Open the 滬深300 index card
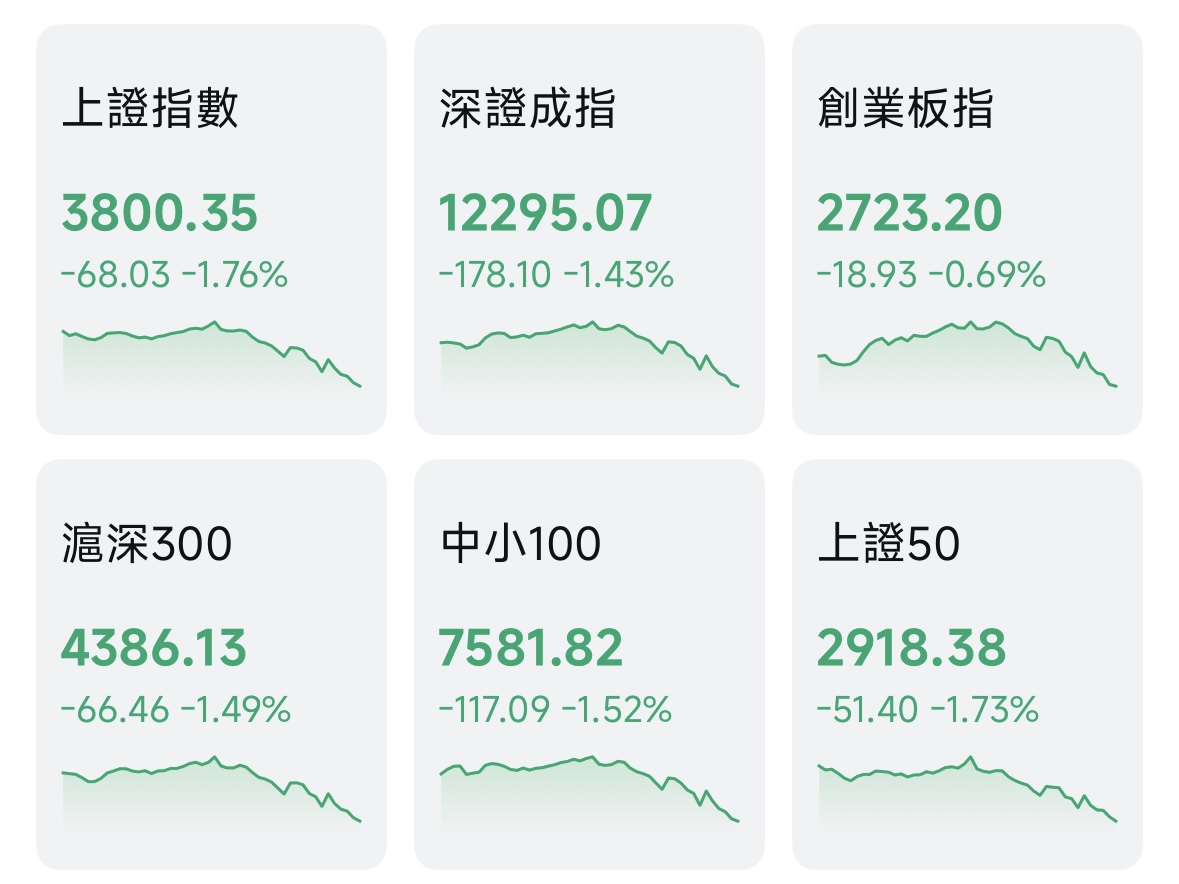 (211, 665)
